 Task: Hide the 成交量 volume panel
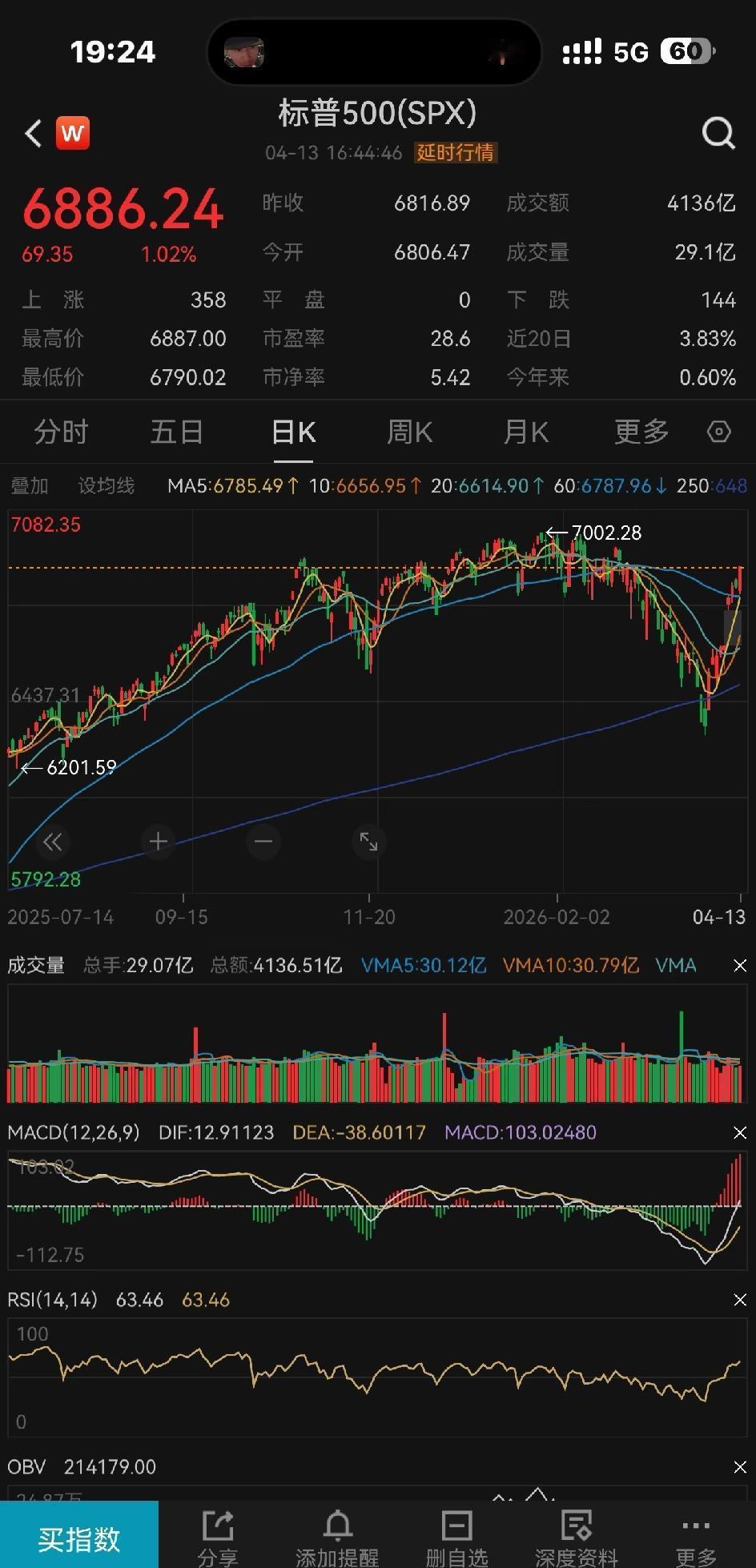point(739,965)
